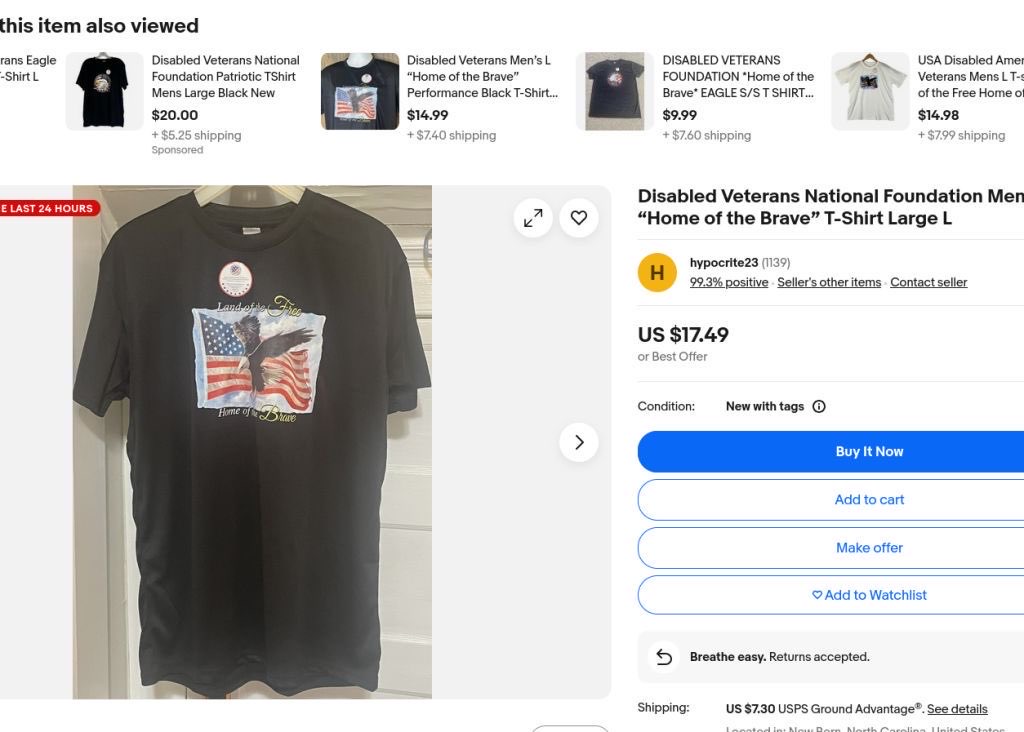This screenshot has width=1024, height=732.
Task: Open the $9.99 EAGLE S/S T SHIRT listing
Action: [738, 76]
